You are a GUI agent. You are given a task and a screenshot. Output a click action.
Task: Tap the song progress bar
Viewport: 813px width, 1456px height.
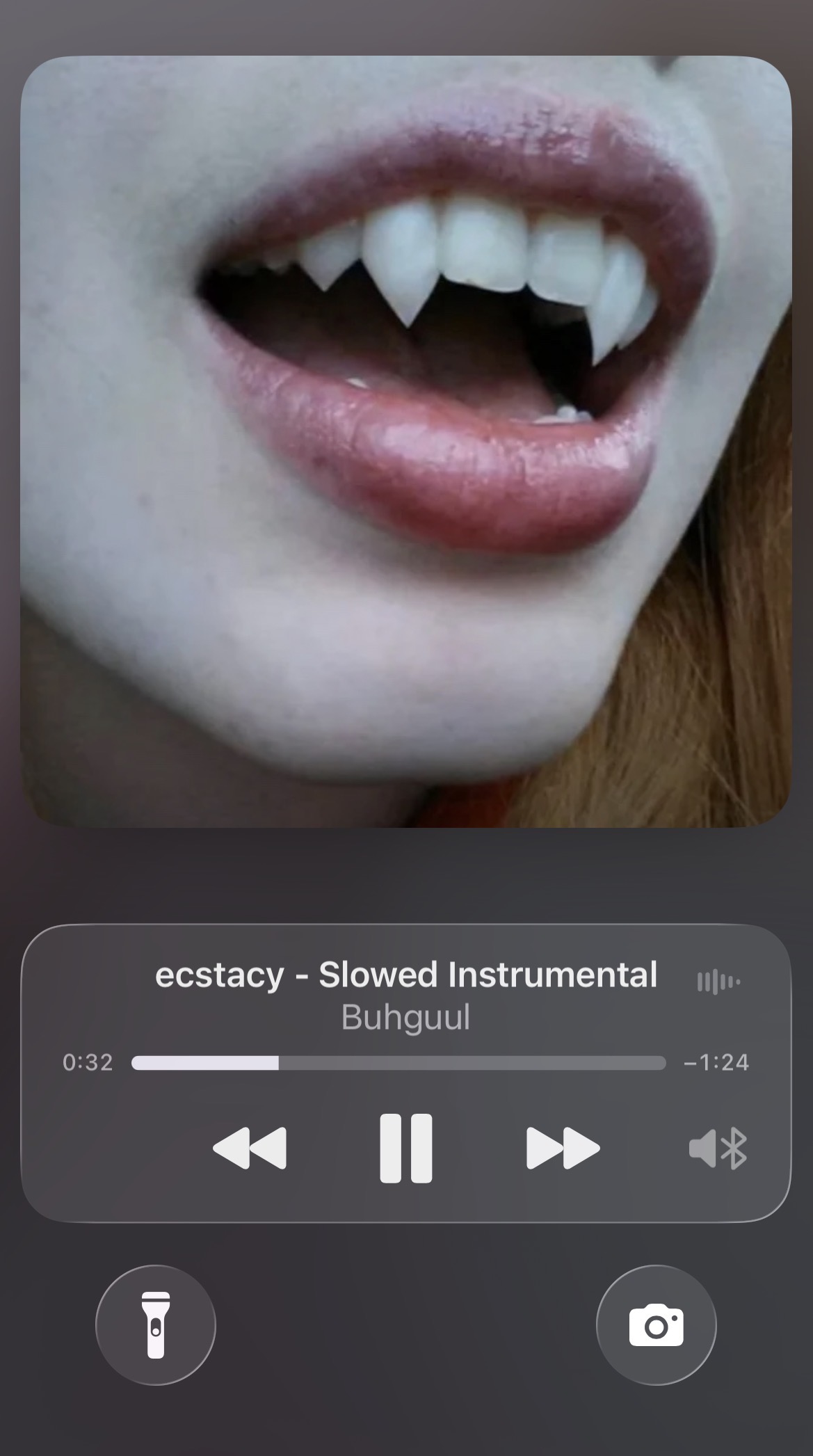pyautogui.click(x=398, y=1063)
